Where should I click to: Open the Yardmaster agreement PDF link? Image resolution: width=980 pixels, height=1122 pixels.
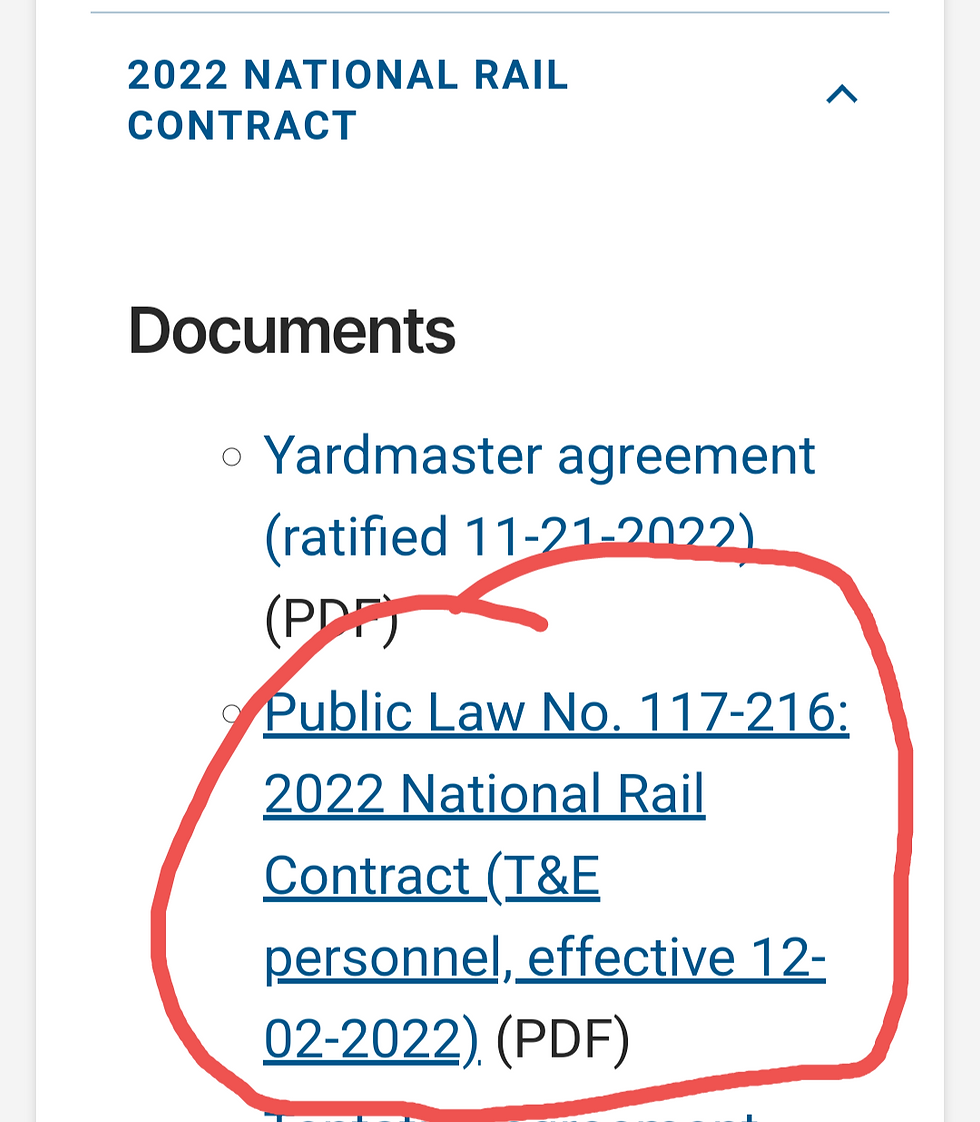coord(538,458)
